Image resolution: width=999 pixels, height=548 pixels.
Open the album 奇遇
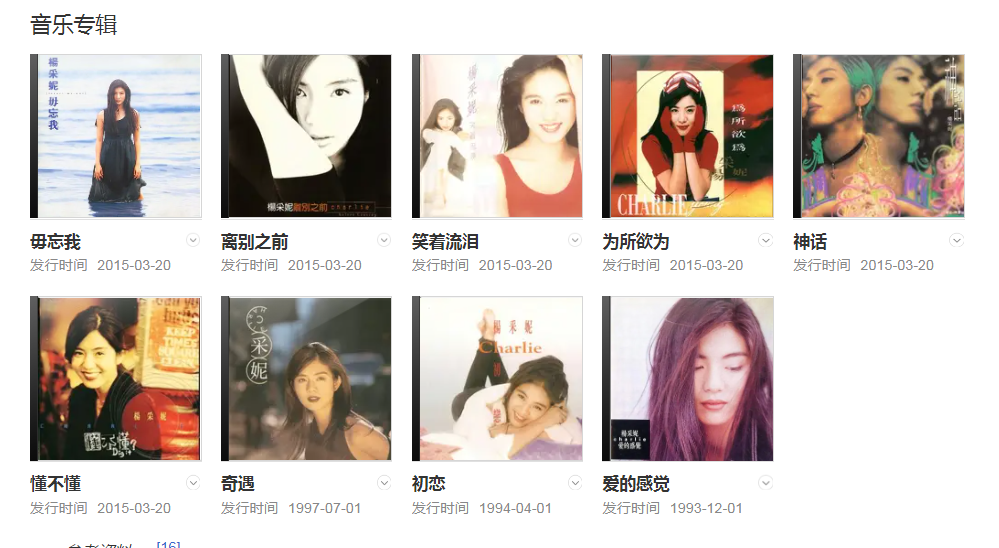[306, 378]
